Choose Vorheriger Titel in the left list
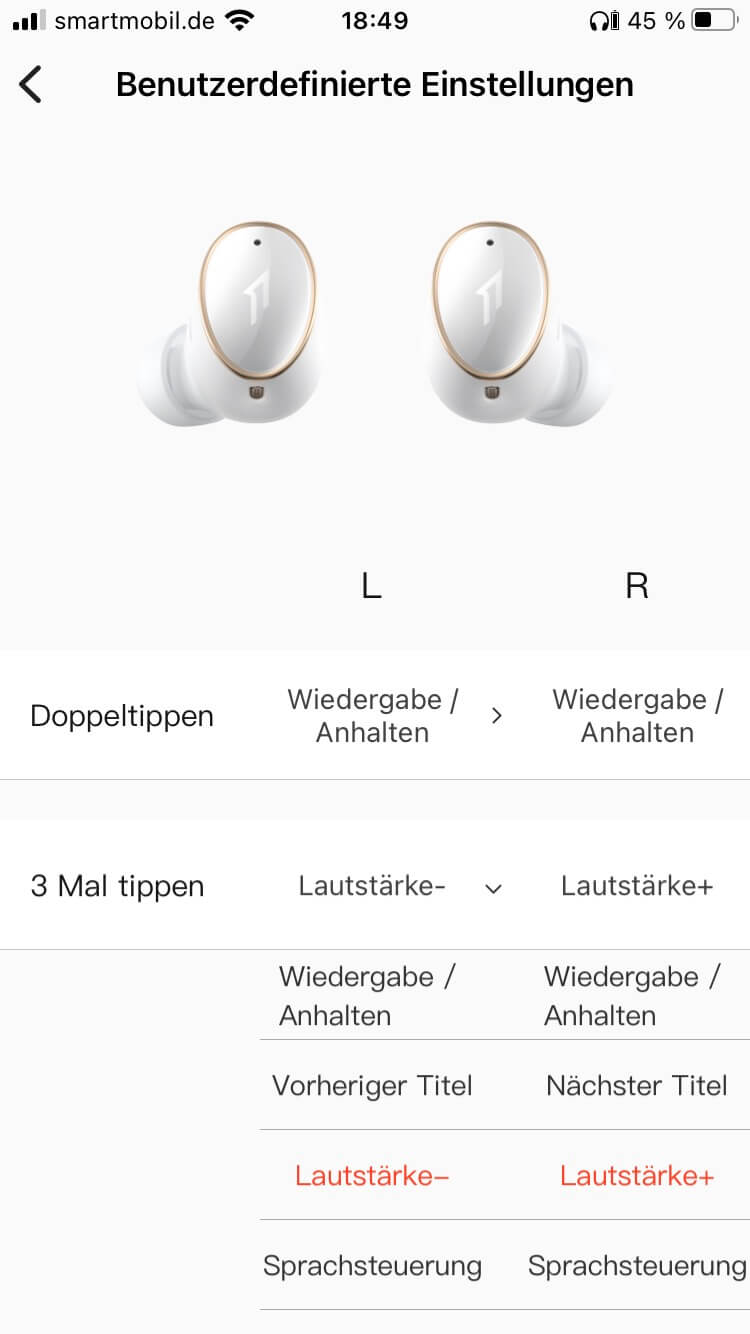750x1334 pixels. pos(372,1086)
